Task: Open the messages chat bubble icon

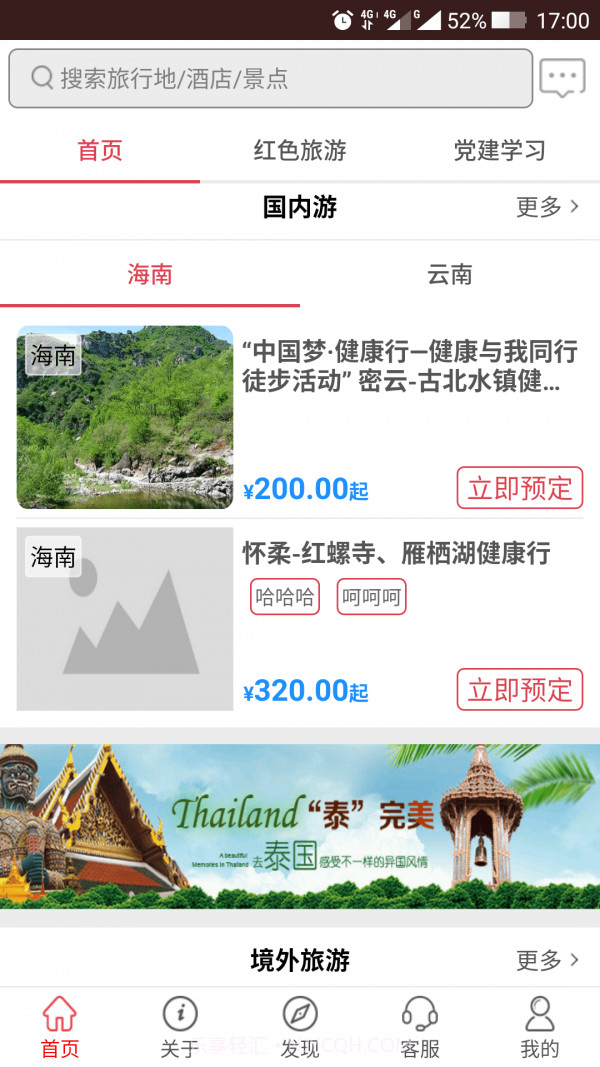Action: coord(562,77)
